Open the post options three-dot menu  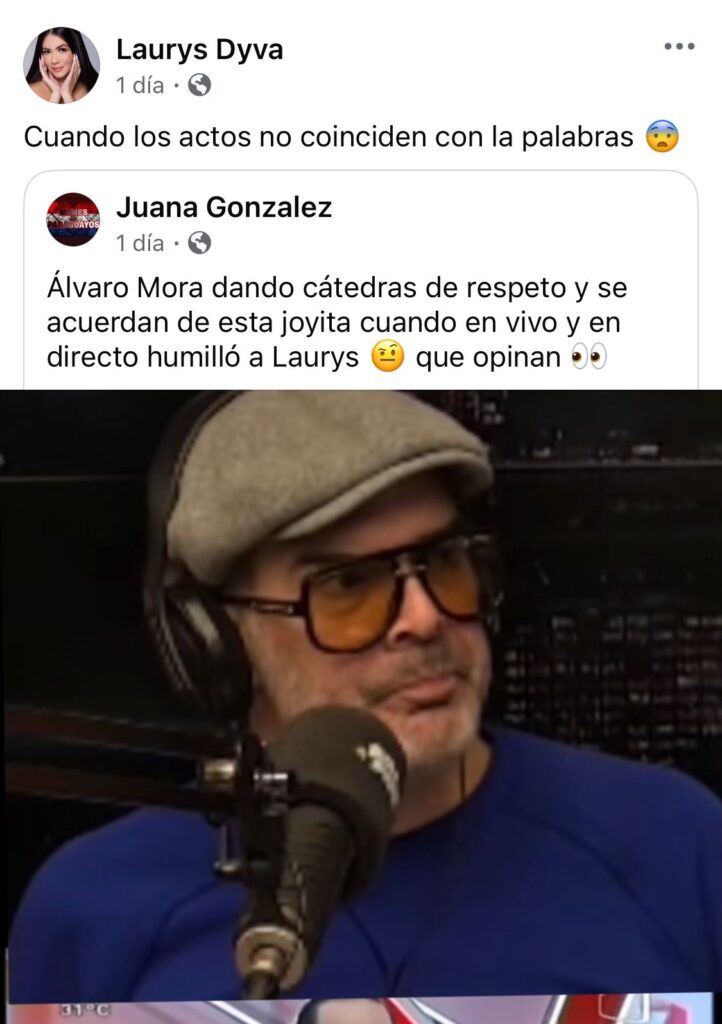click(x=679, y=47)
